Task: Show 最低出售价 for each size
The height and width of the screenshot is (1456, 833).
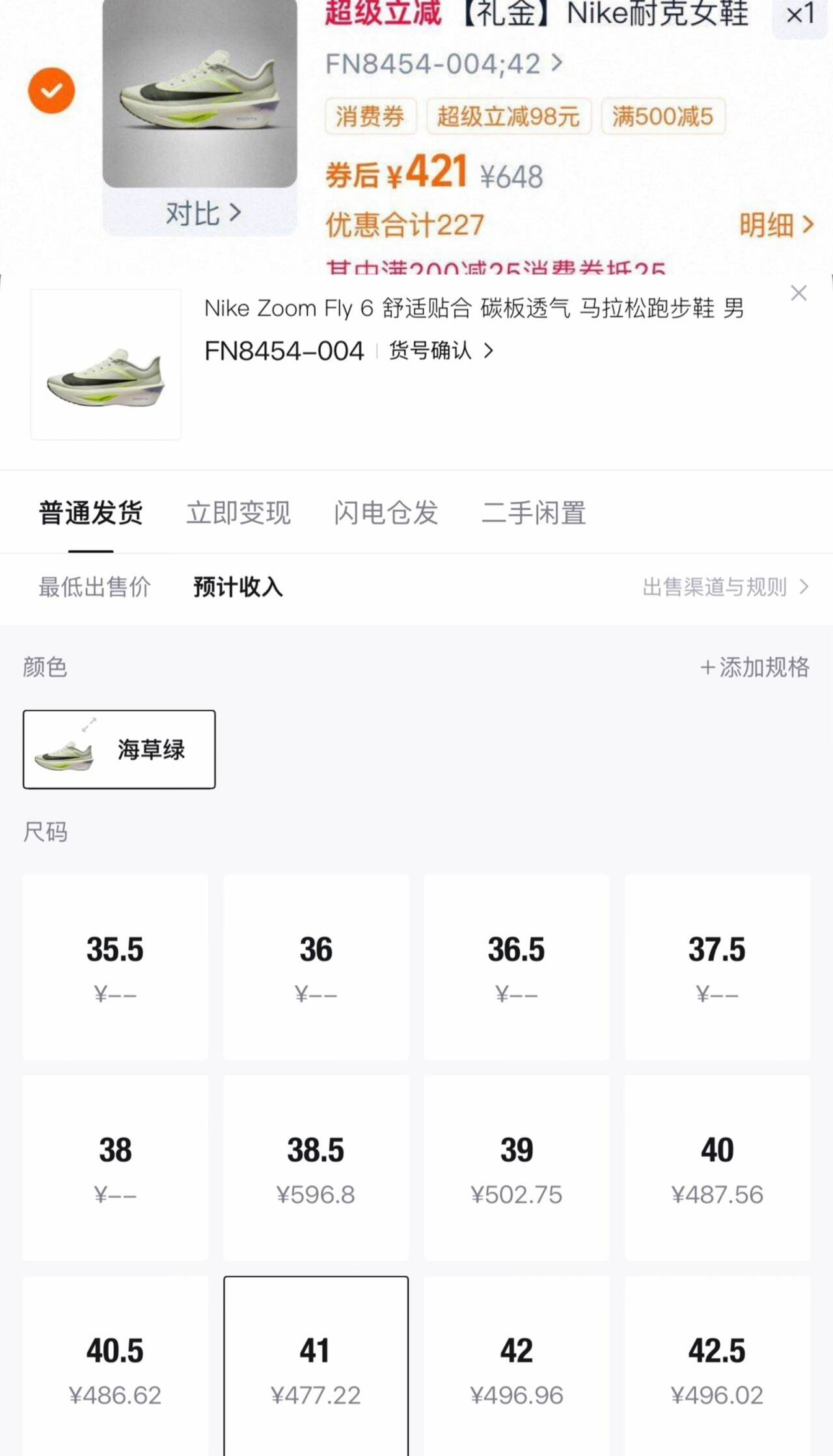Action: (94, 587)
